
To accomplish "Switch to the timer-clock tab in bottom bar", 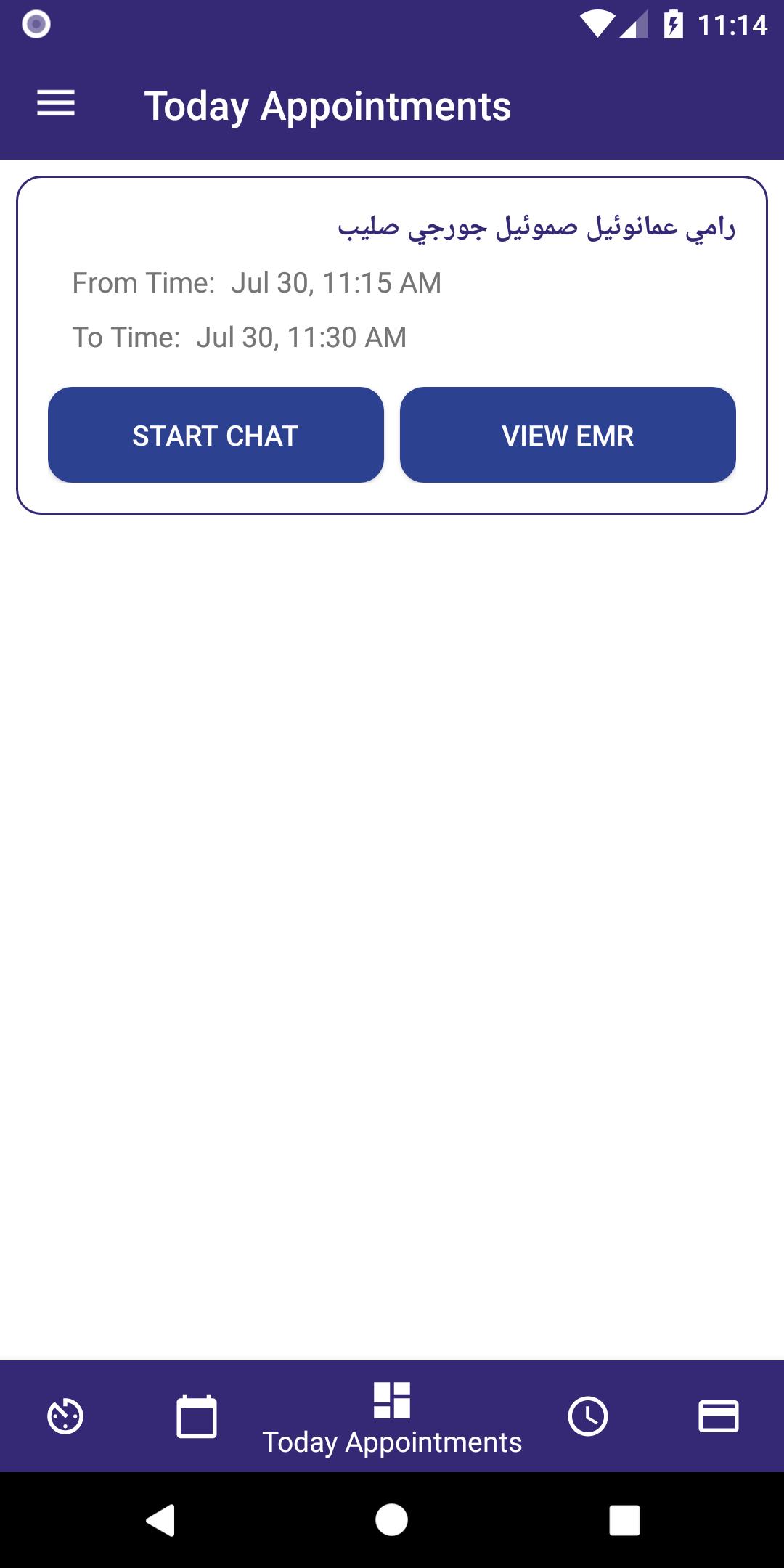I will 65,1416.
